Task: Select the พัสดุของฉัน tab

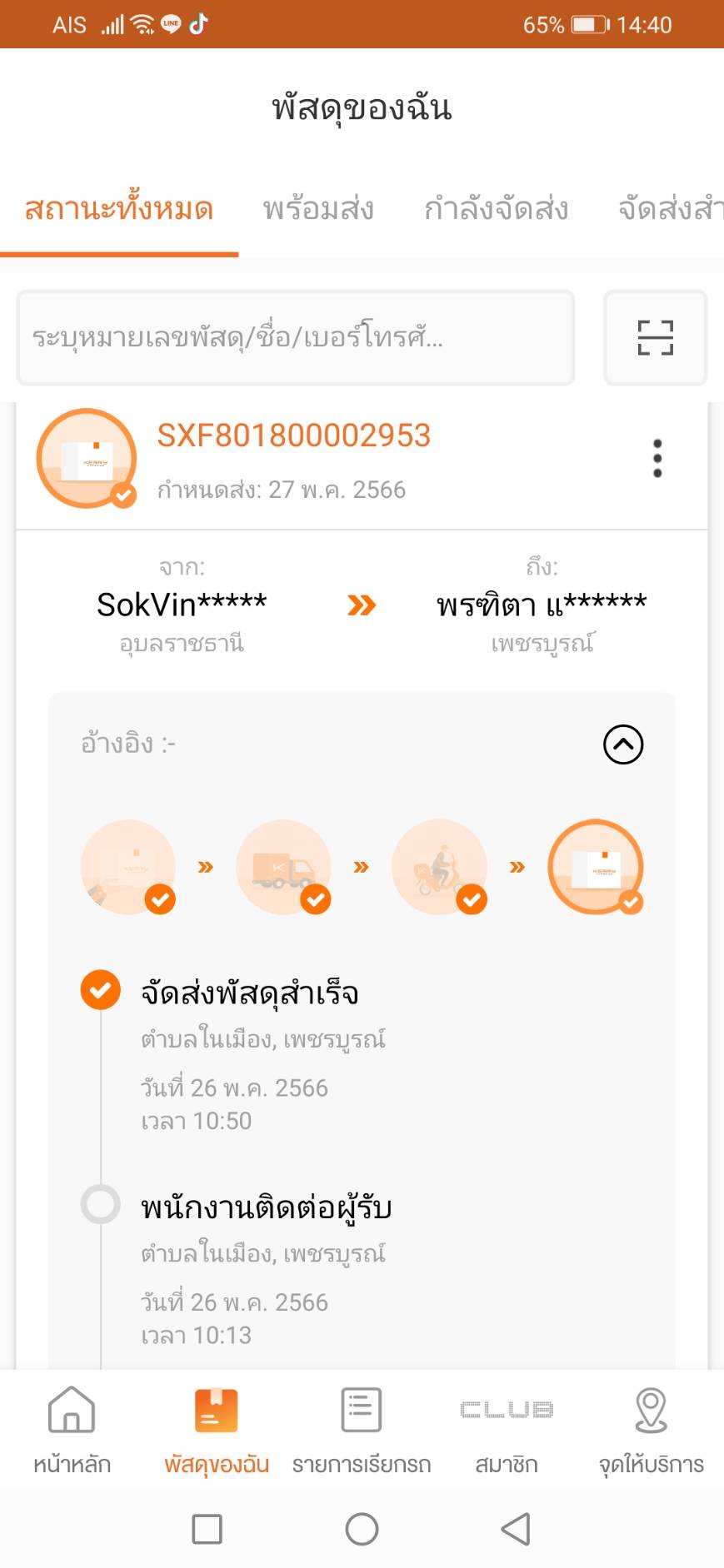Action: [217, 1430]
